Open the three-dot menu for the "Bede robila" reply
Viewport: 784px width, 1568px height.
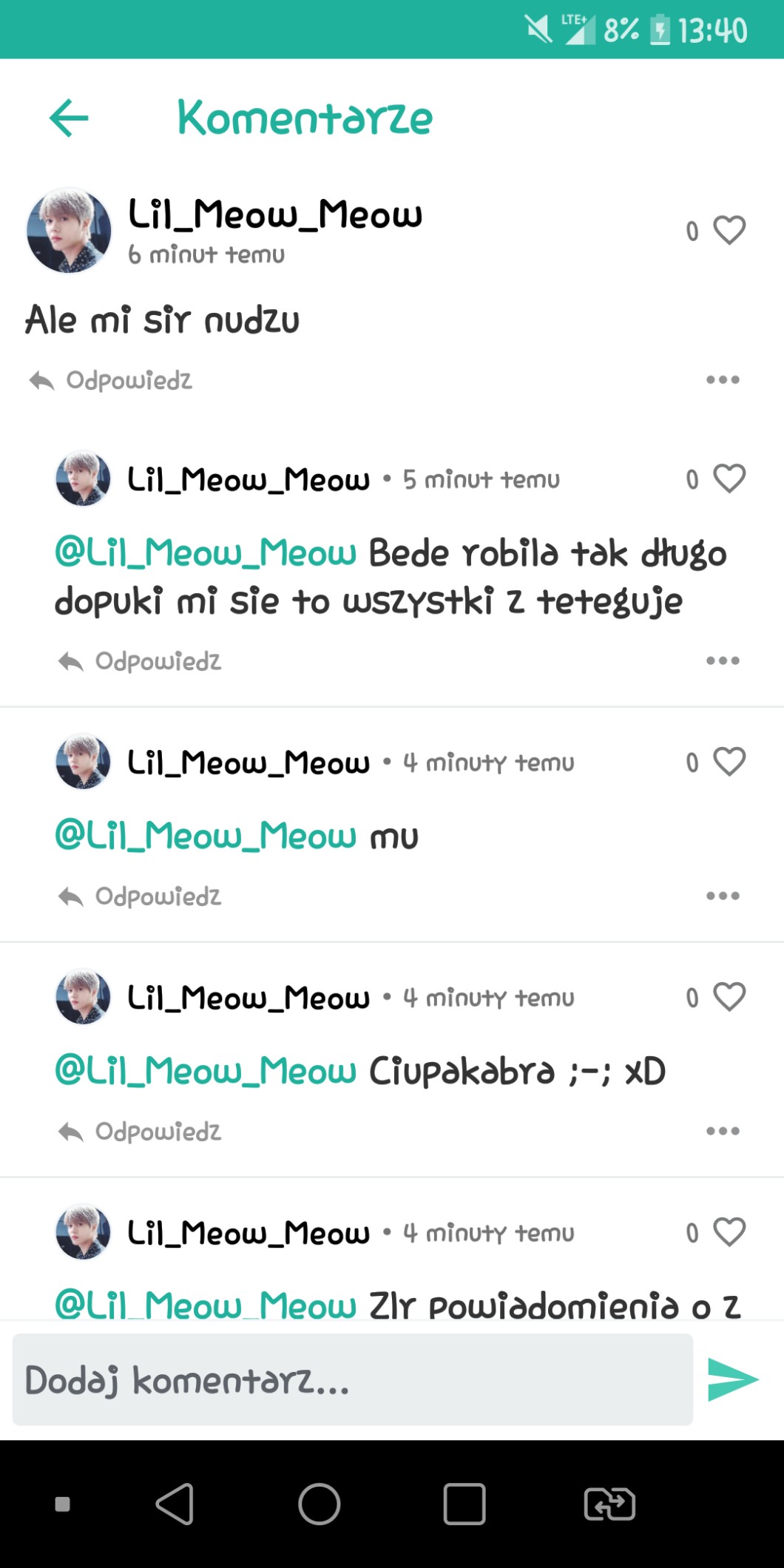coord(723,660)
